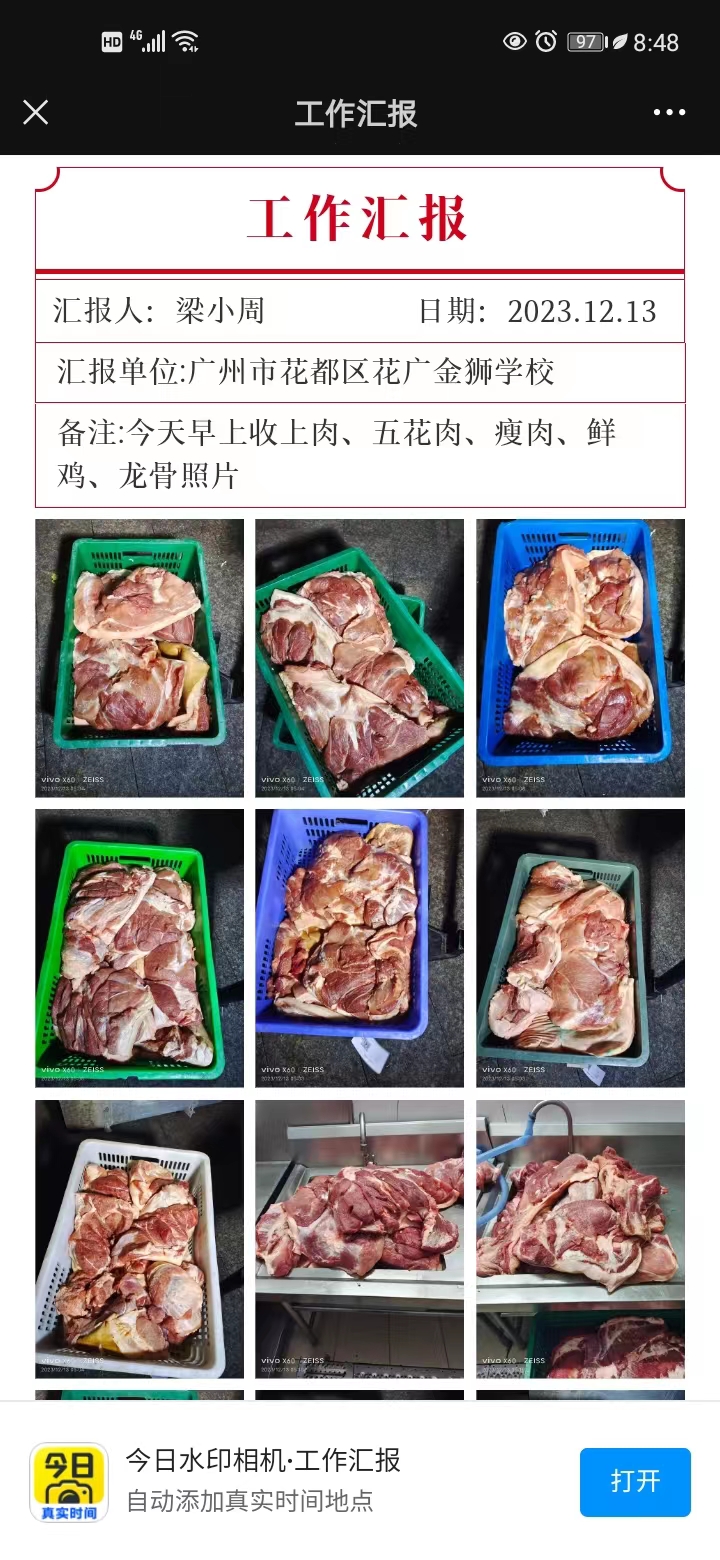Tap the blue 打开 button
Viewport: 720px width, 1560px height.
coord(635,1481)
